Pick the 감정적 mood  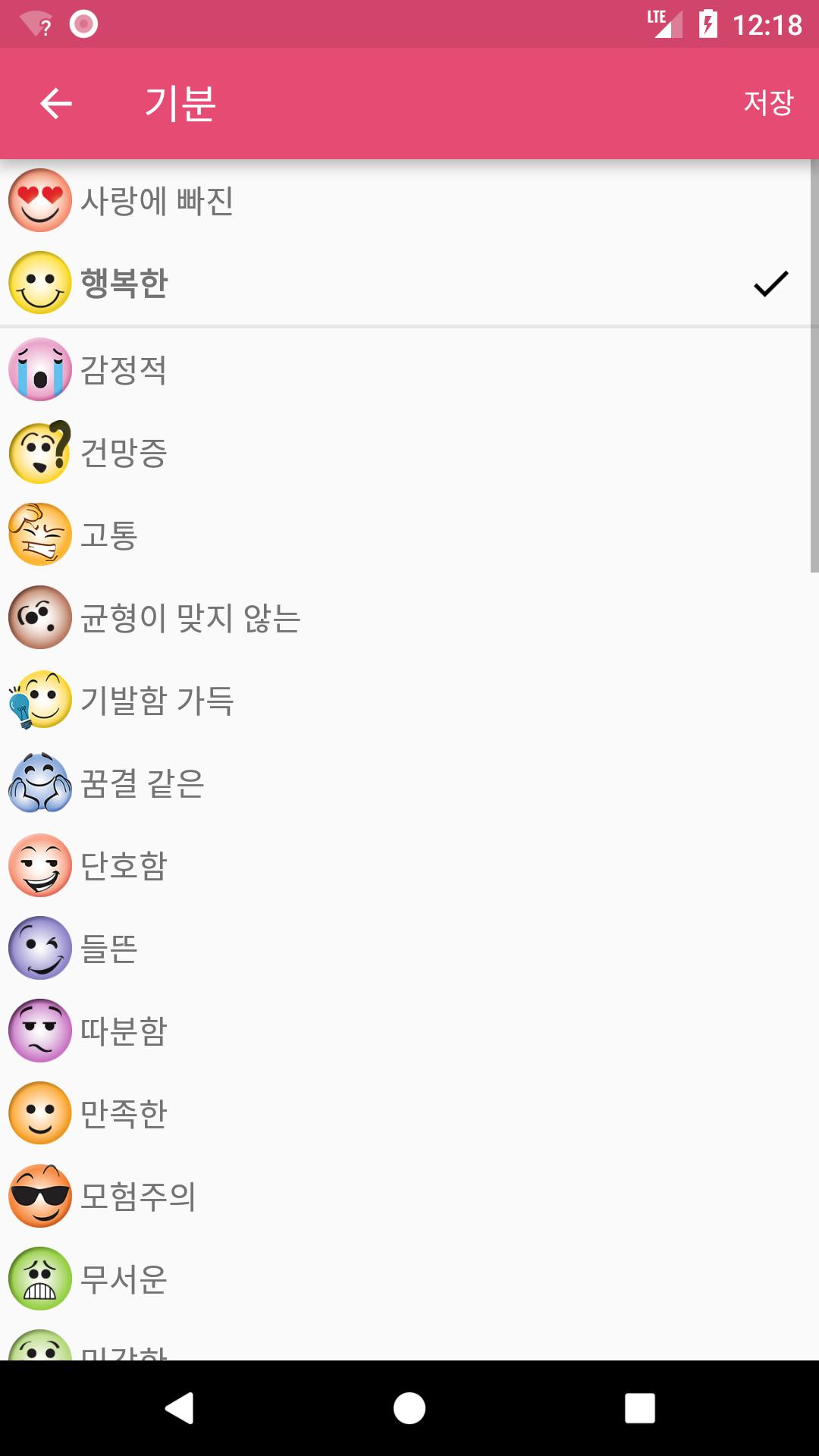(409, 370)
